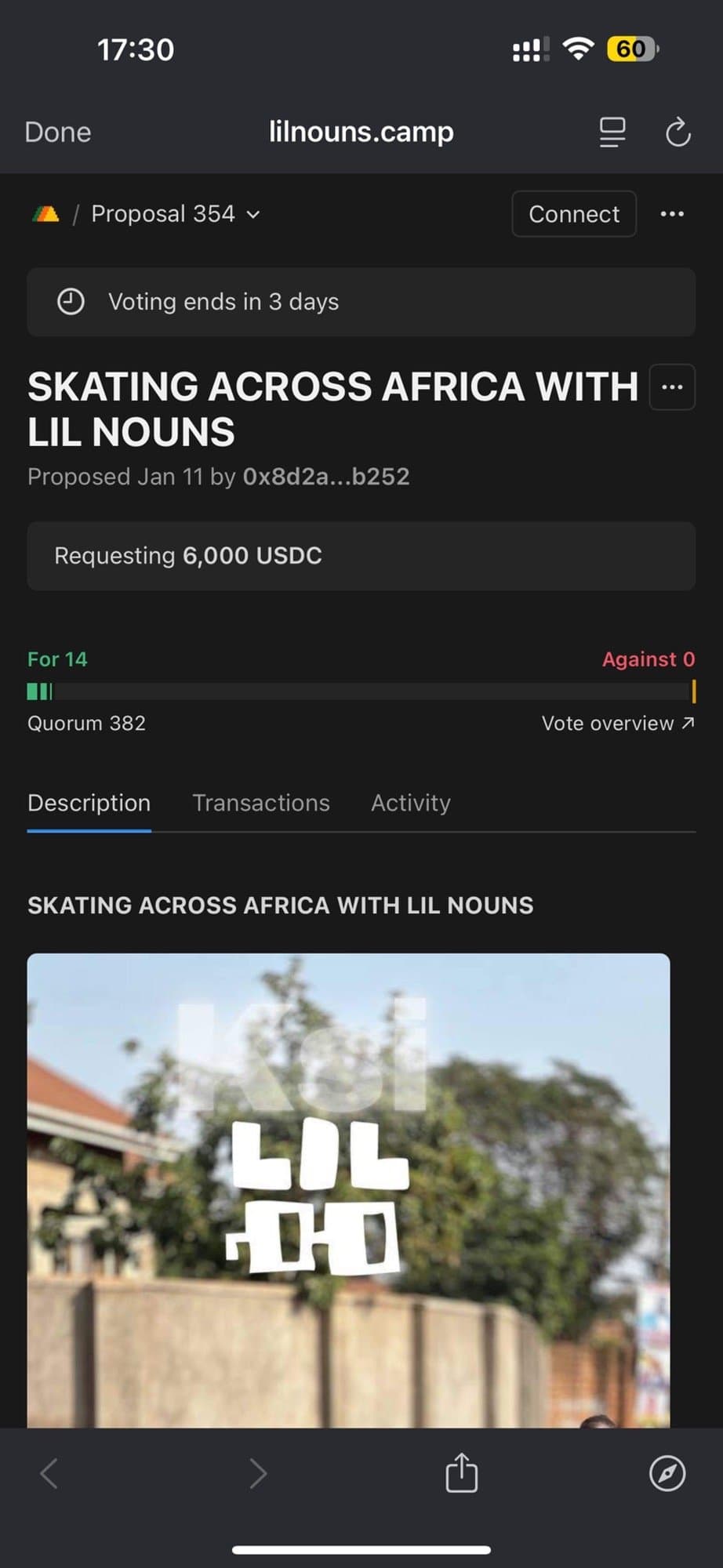Screen dimensions: 723x1568
Task: Expand the Proposal 354 dropdown
Action: [x=176, y=214]
